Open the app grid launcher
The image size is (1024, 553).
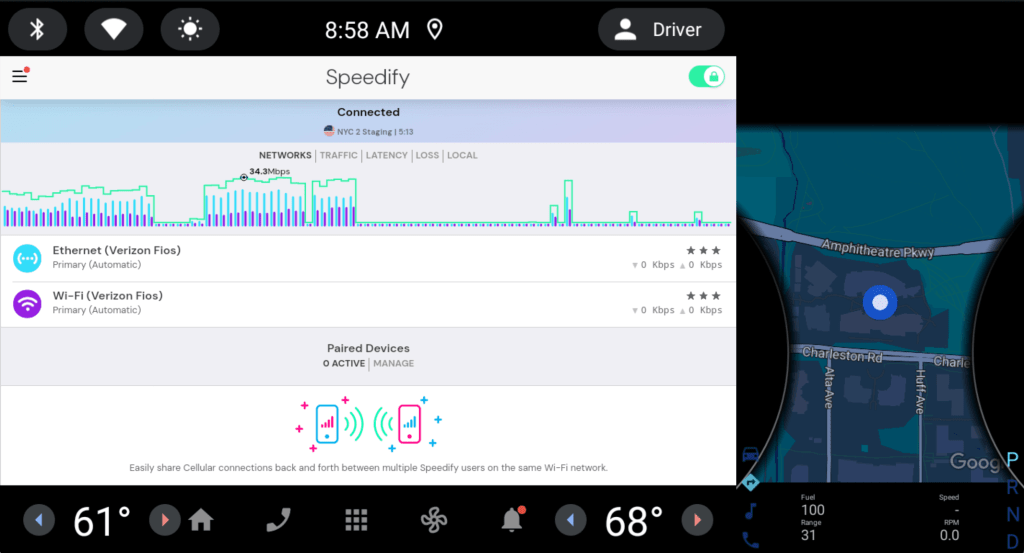pos(356,520)
